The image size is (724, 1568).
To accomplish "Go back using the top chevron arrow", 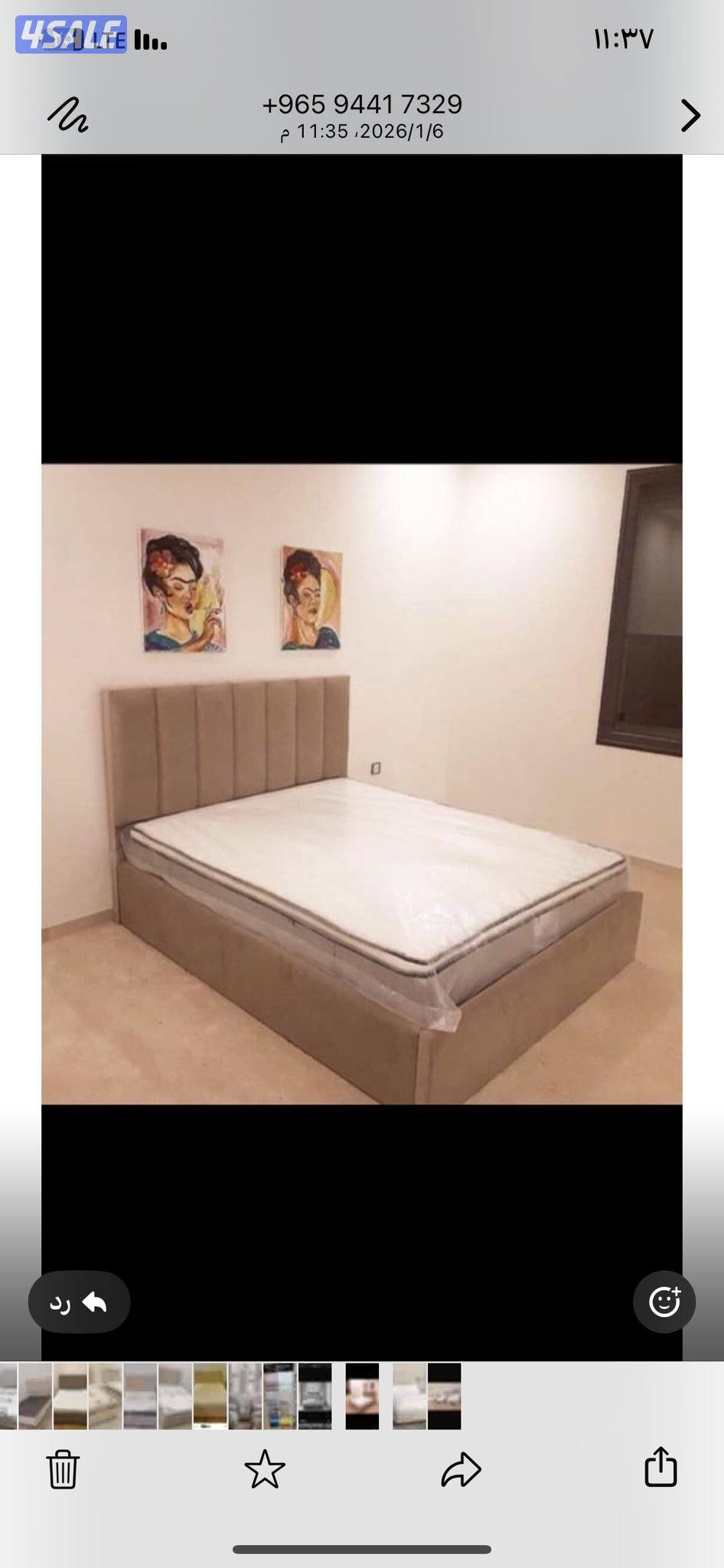I will (690, 116).
